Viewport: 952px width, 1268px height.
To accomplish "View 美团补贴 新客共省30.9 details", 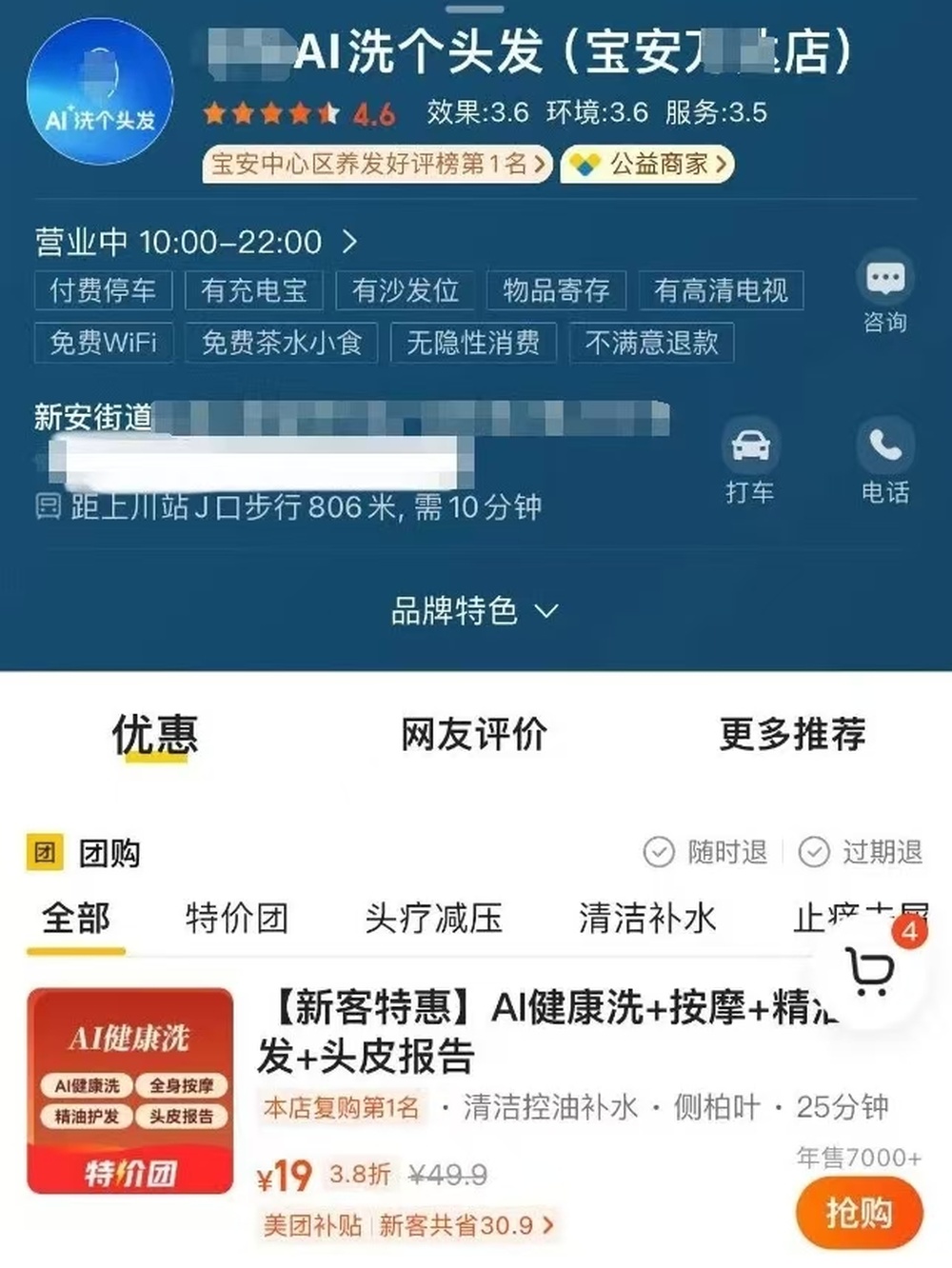I will 407,1225.
